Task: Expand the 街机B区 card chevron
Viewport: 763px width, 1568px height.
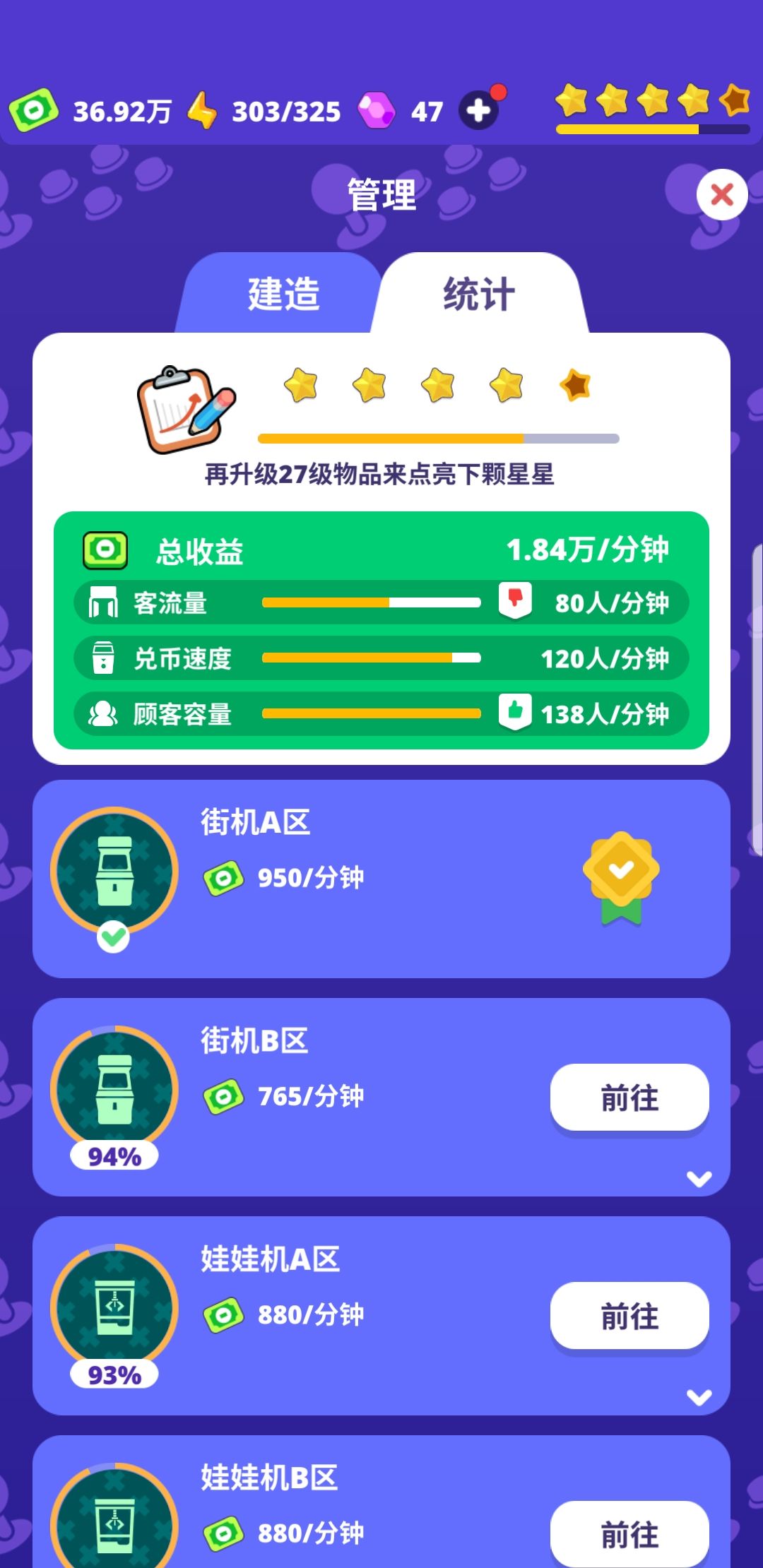Action: (x=699, y=1178)
